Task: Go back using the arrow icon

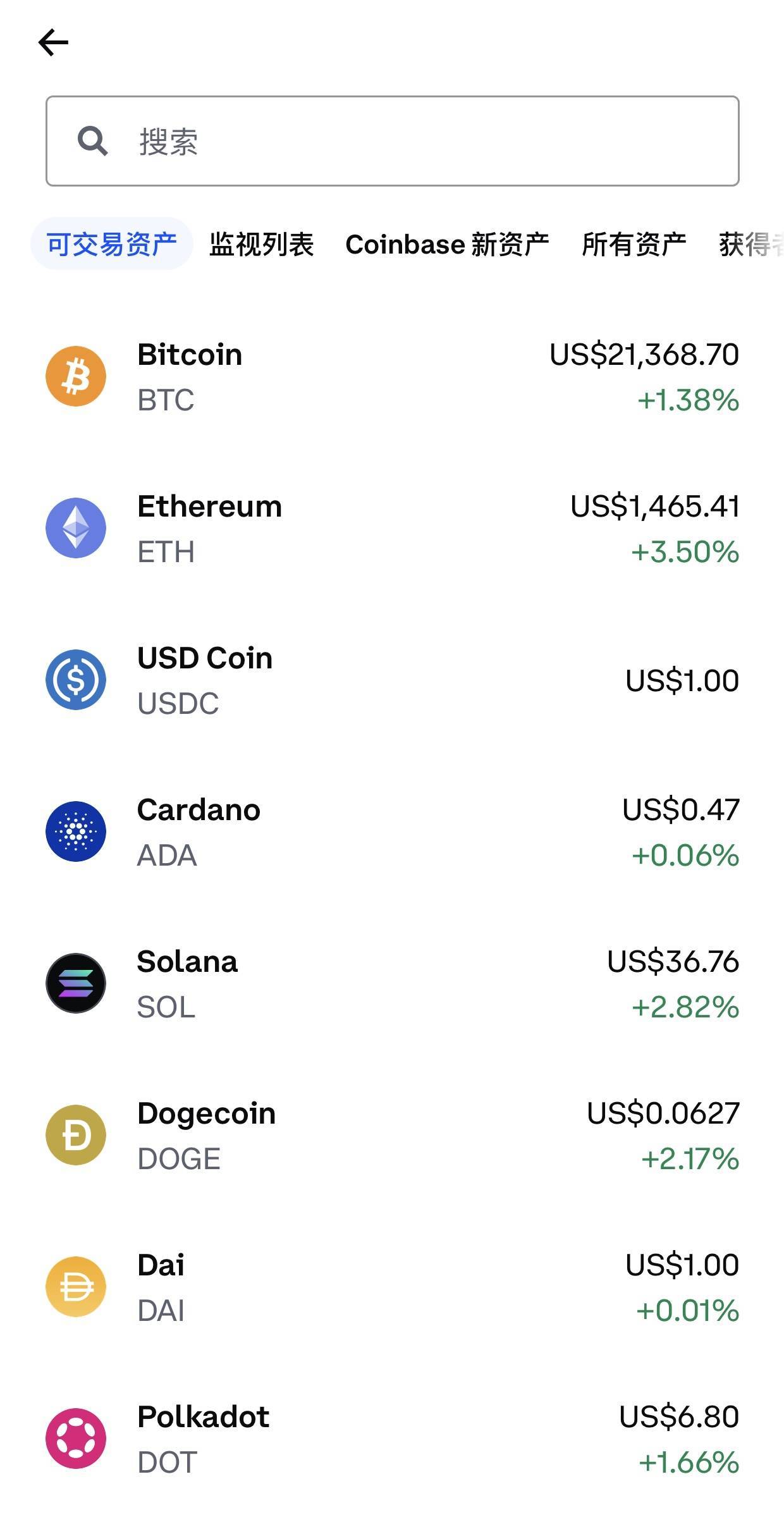Action: click(x=53, y=43)
